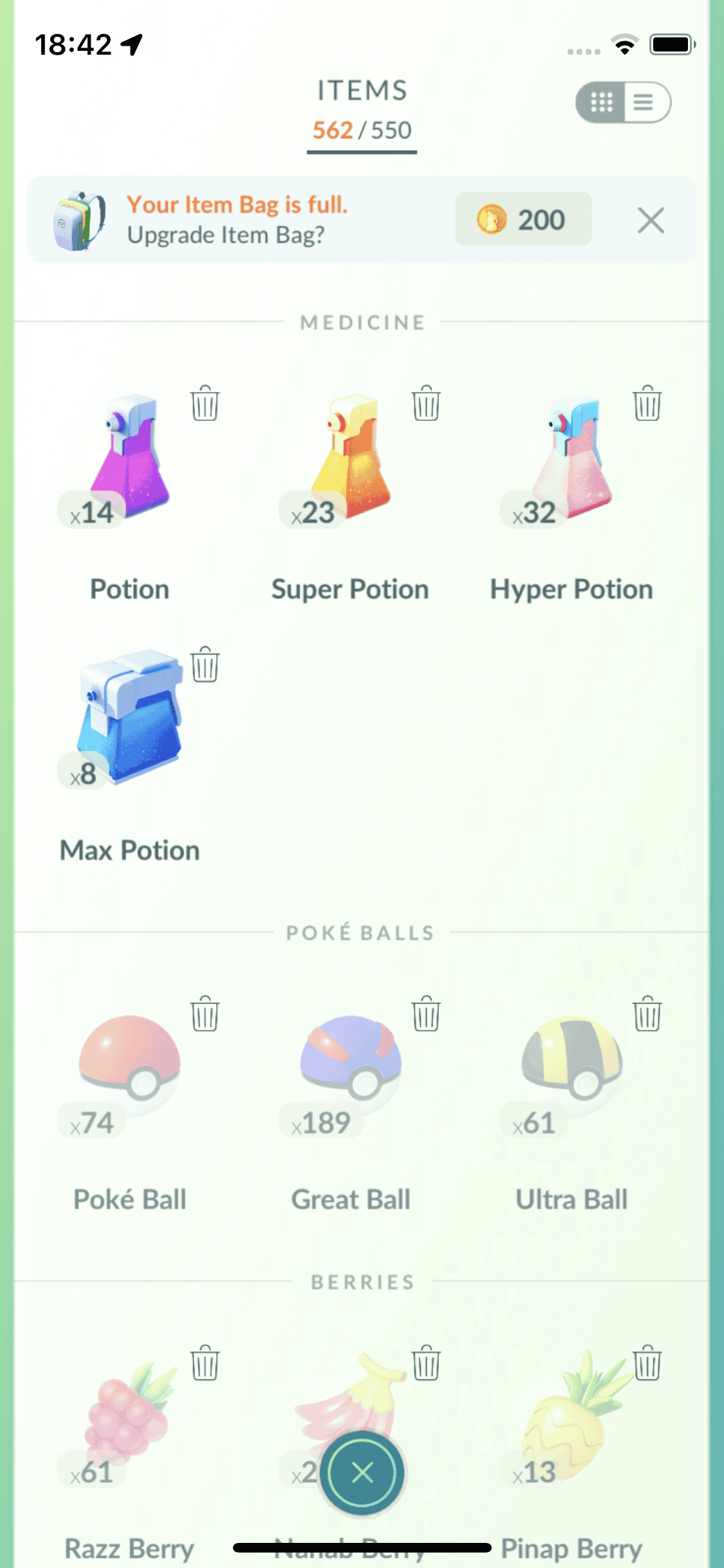Tap trash icon for Nanab Berry

pos(426,1363)
